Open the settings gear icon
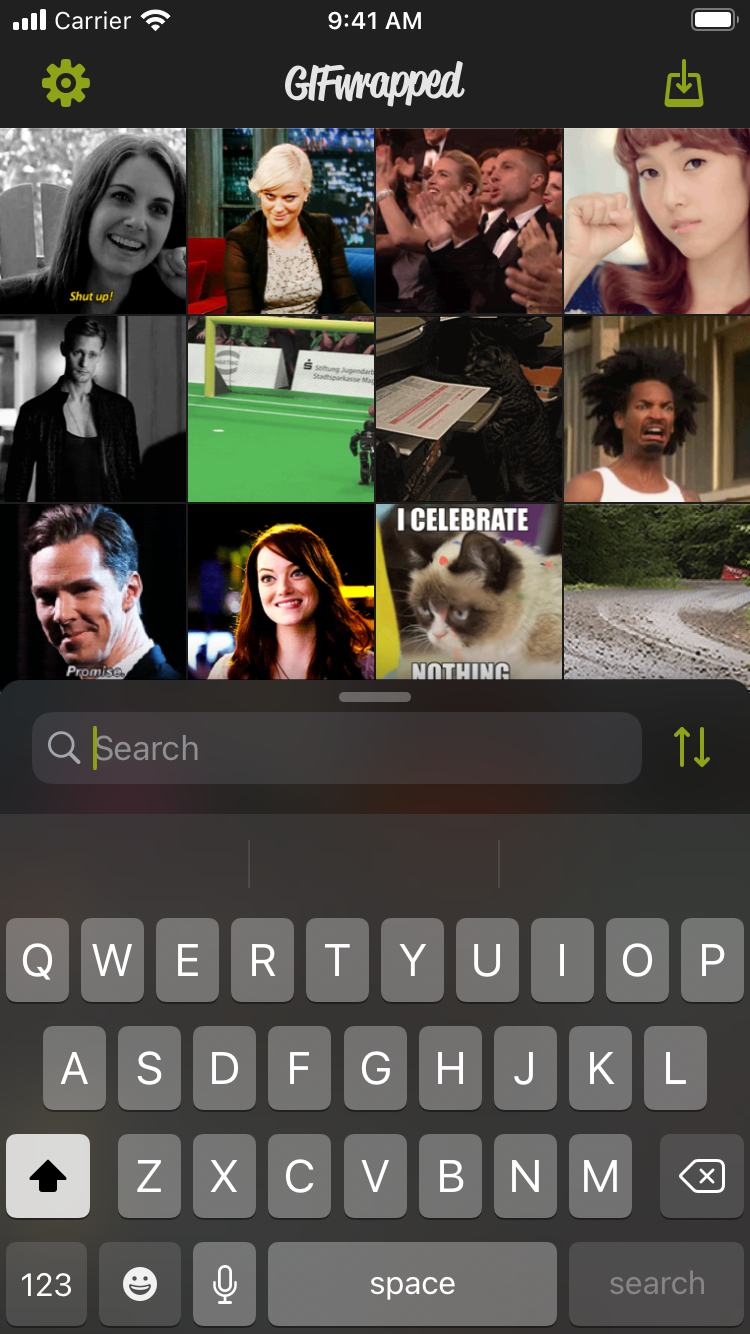 [x=66, y=84]
